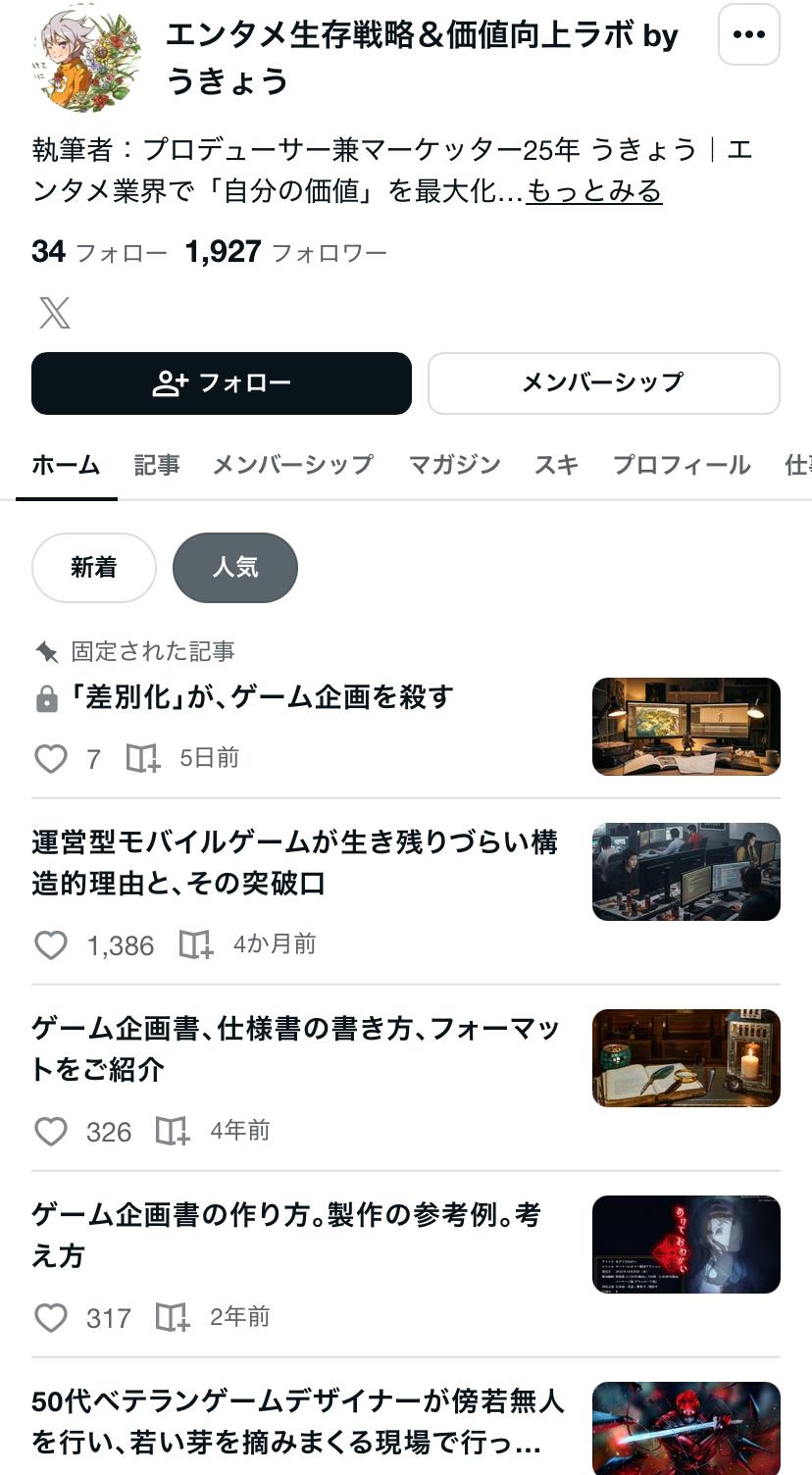The image size is (812, 1475).
Task: Like the ゲーム企画書、仕様書の書き方 article
Action: (x=51, y=1132)
